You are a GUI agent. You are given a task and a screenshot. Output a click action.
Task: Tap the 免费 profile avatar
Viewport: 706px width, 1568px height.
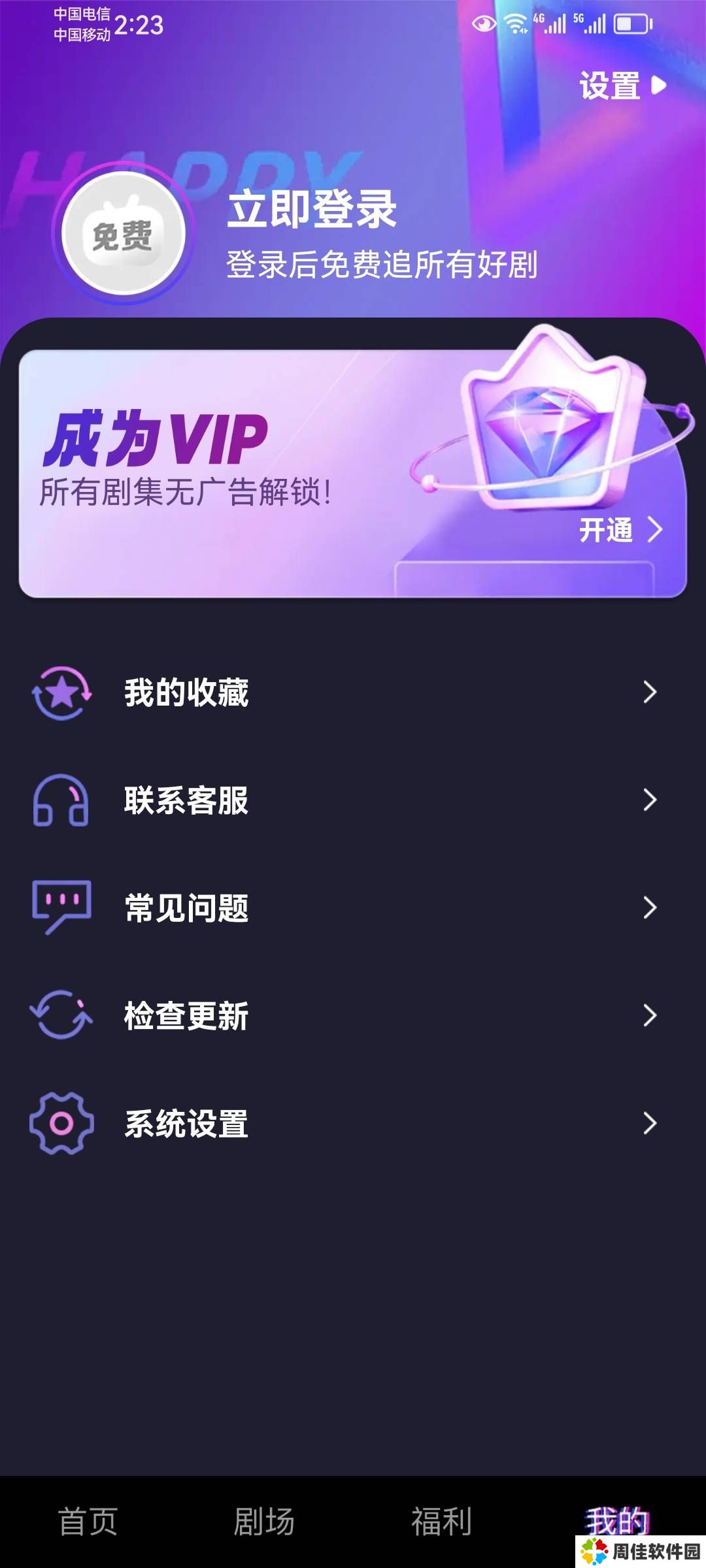(123, 234)
